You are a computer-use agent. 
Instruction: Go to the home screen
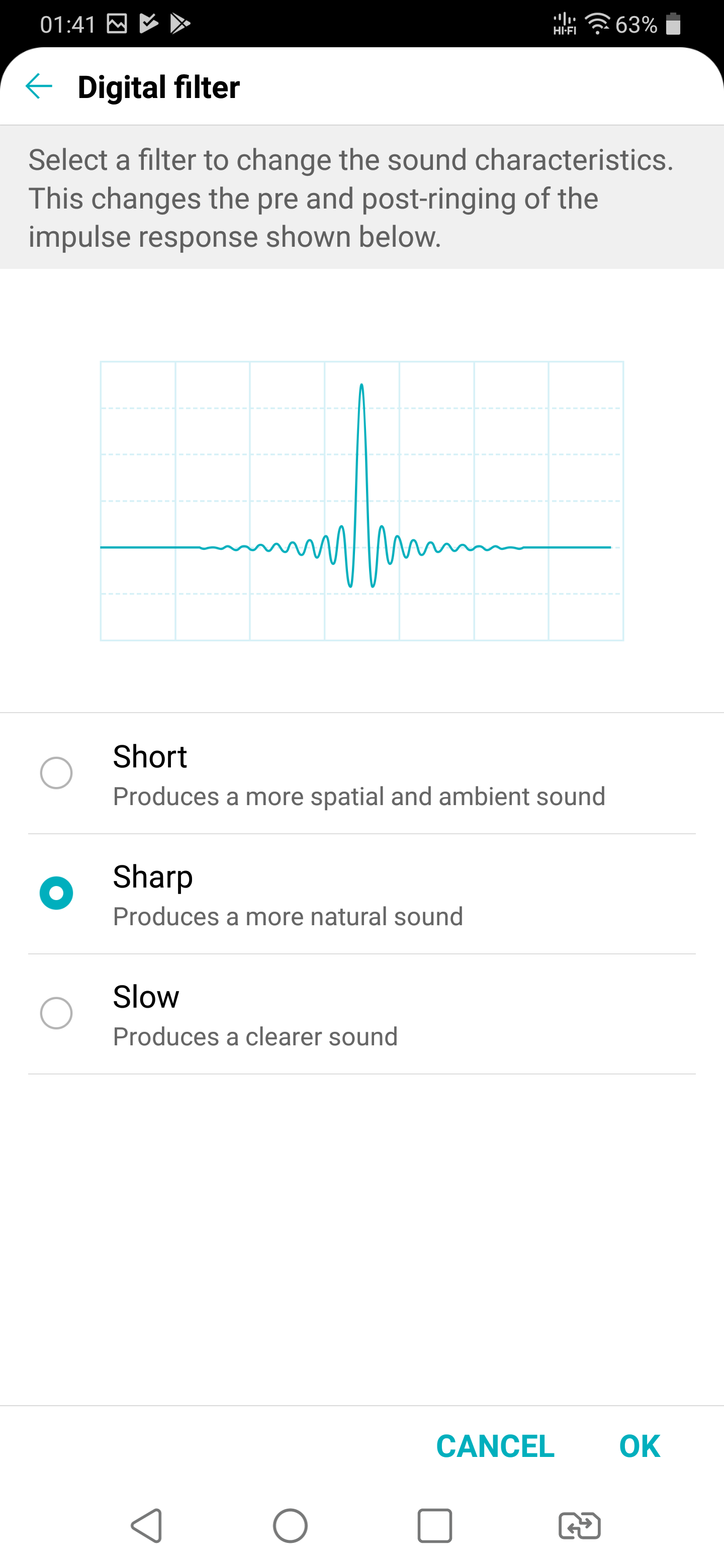click(291, 1526)
